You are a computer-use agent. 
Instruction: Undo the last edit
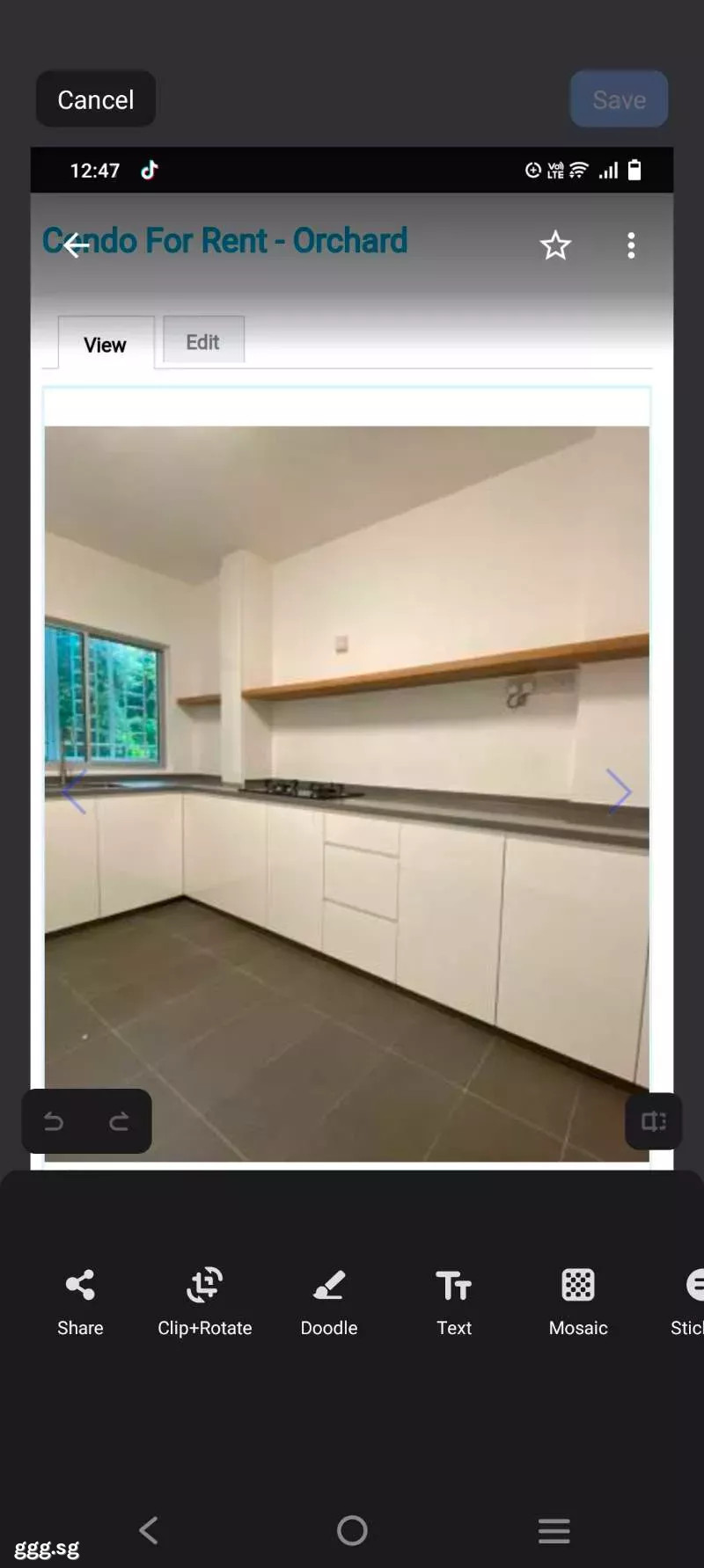54,1121
